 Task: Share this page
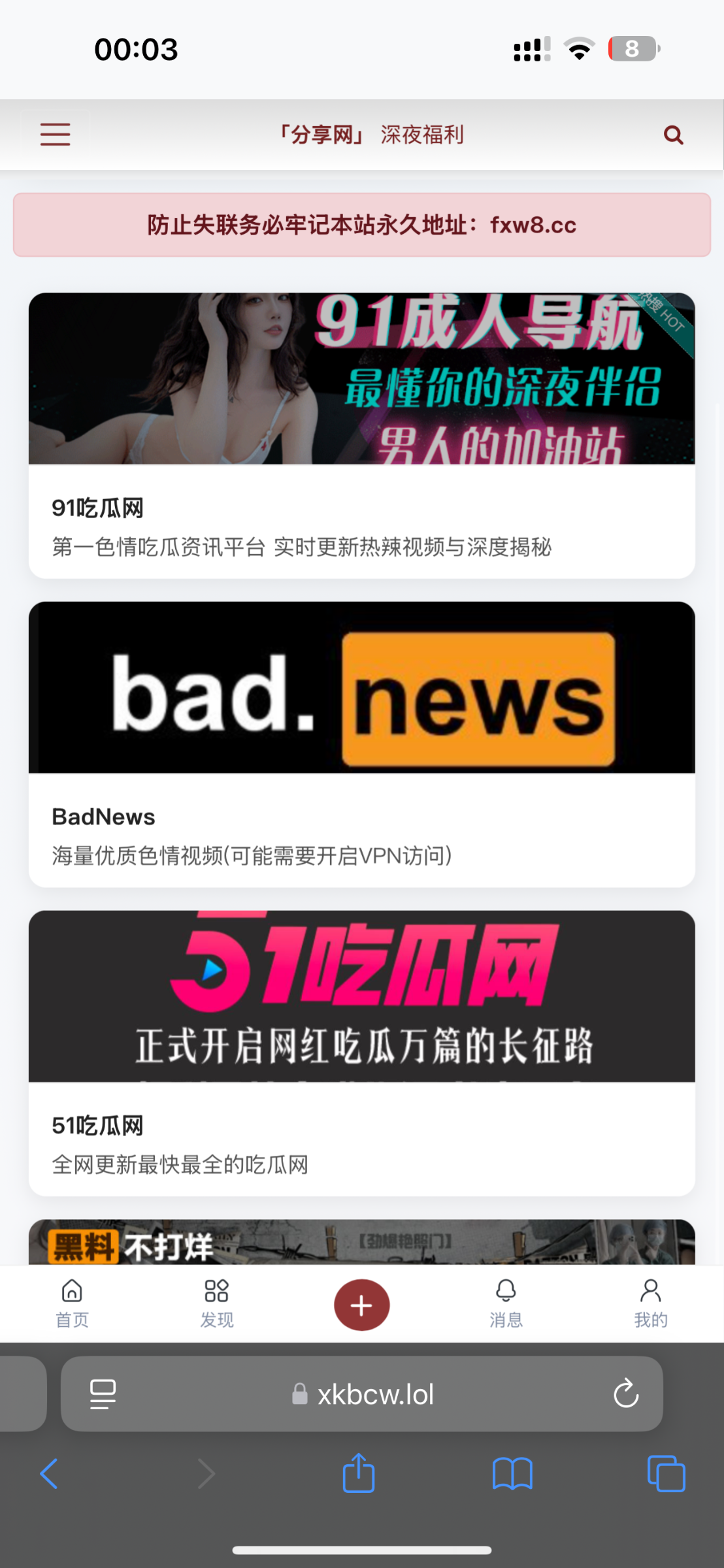(x=359, y=1473)
